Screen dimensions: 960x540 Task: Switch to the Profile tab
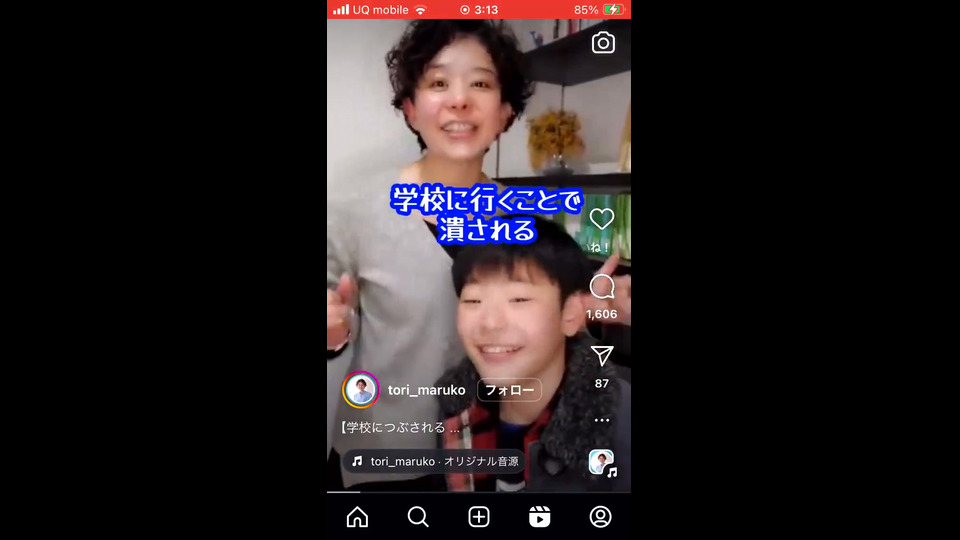[x=600, y=517]
